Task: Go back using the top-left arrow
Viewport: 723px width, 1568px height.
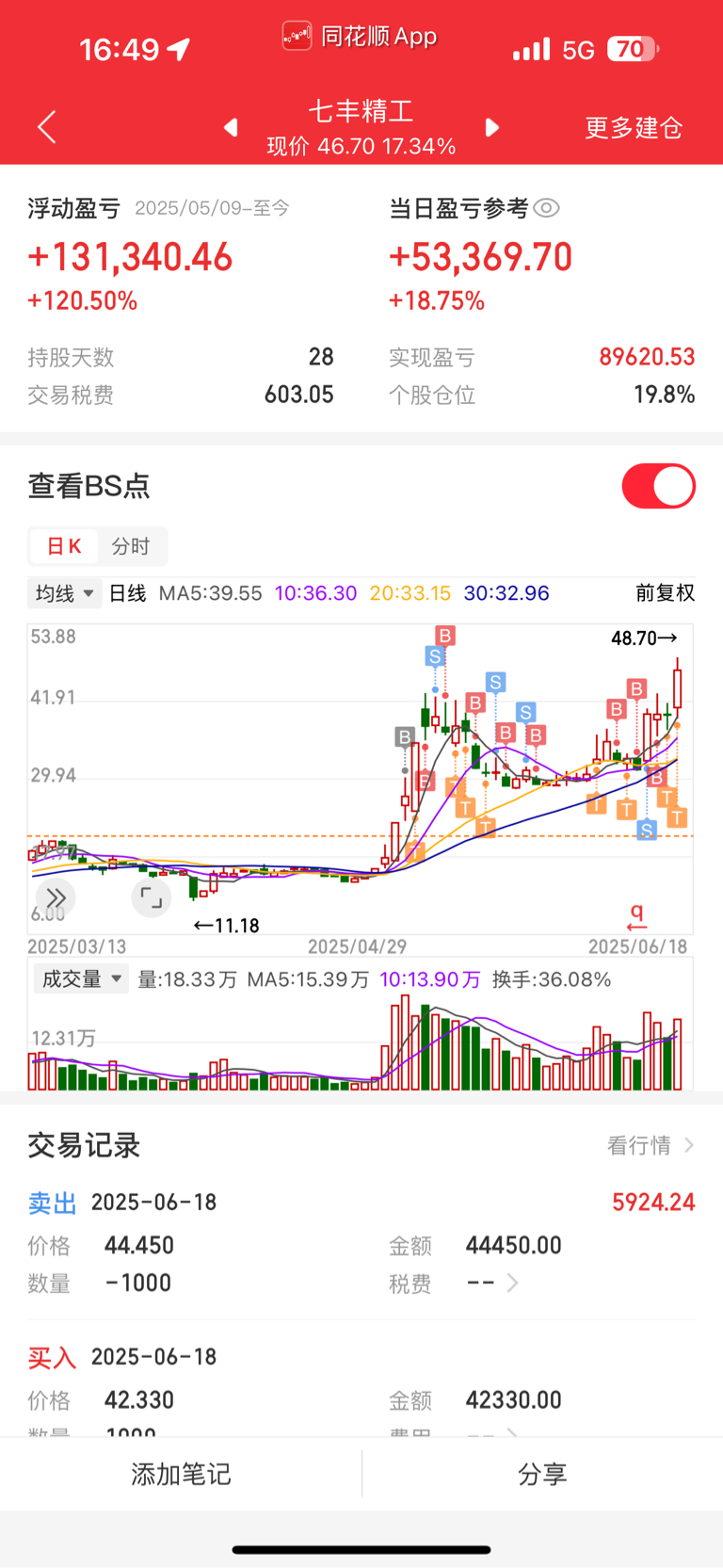Action: tap(47, 127)
